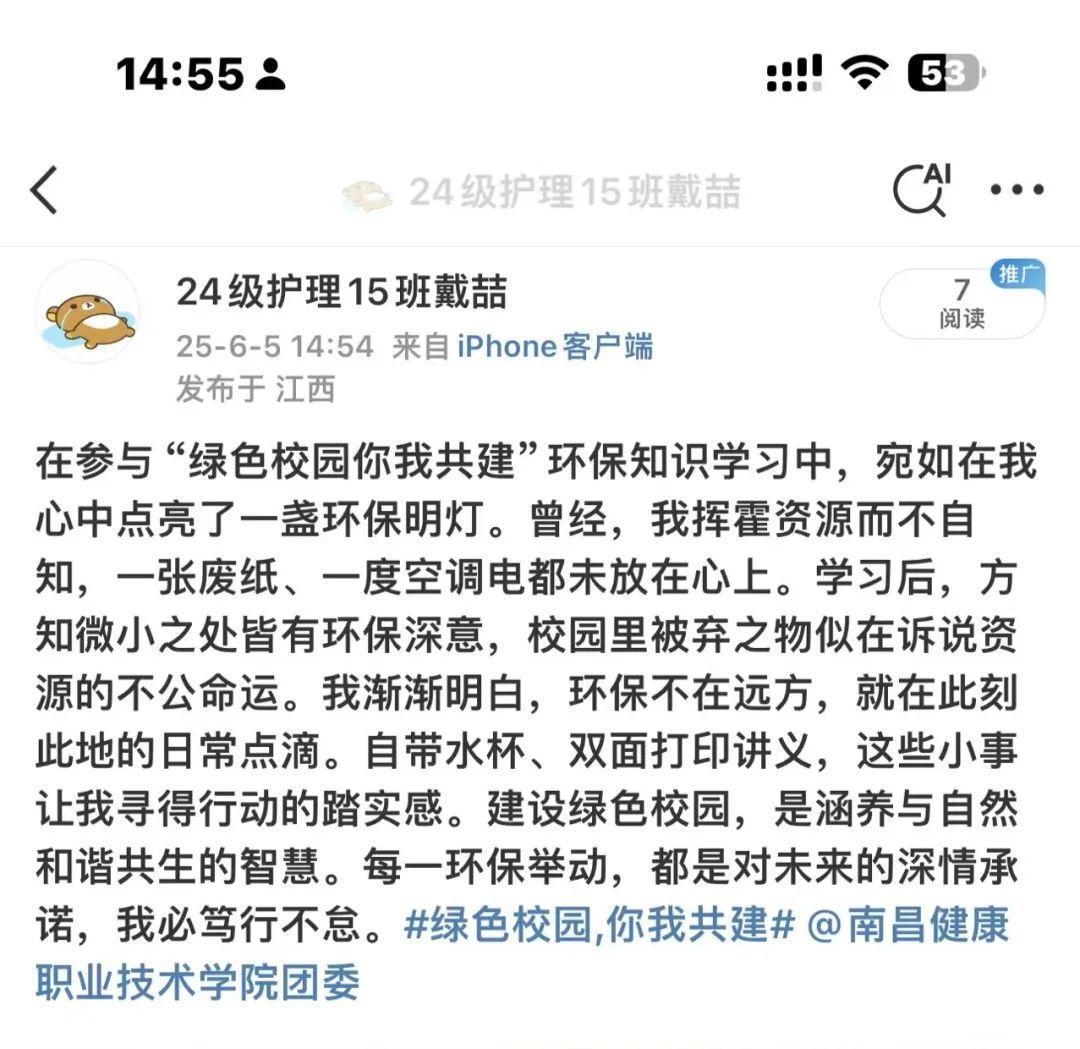1080x1049 pixels.
Task: Open the three-dot overflow menu
Action: 1017,190
